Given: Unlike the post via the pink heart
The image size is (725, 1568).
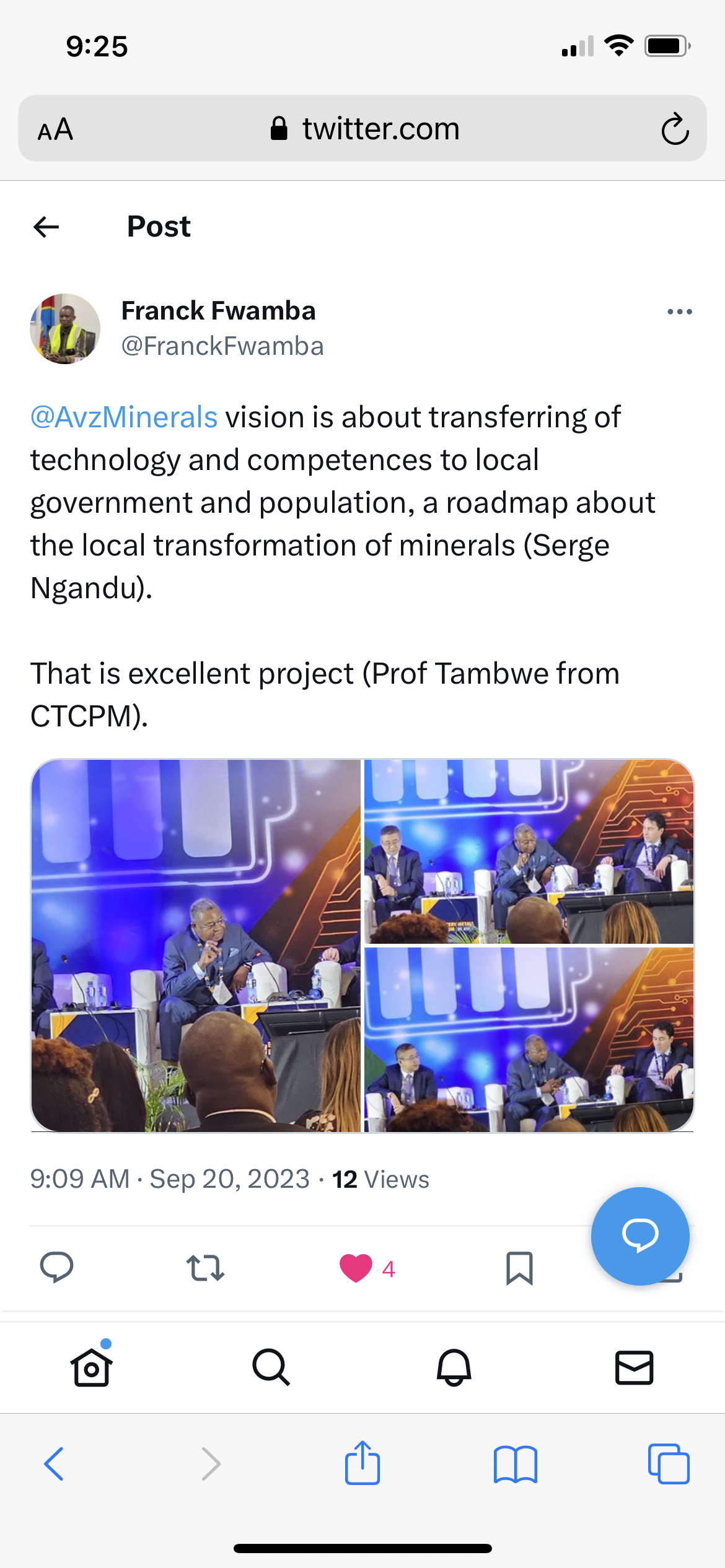Looking at the screenshot, I should 356,1268.
